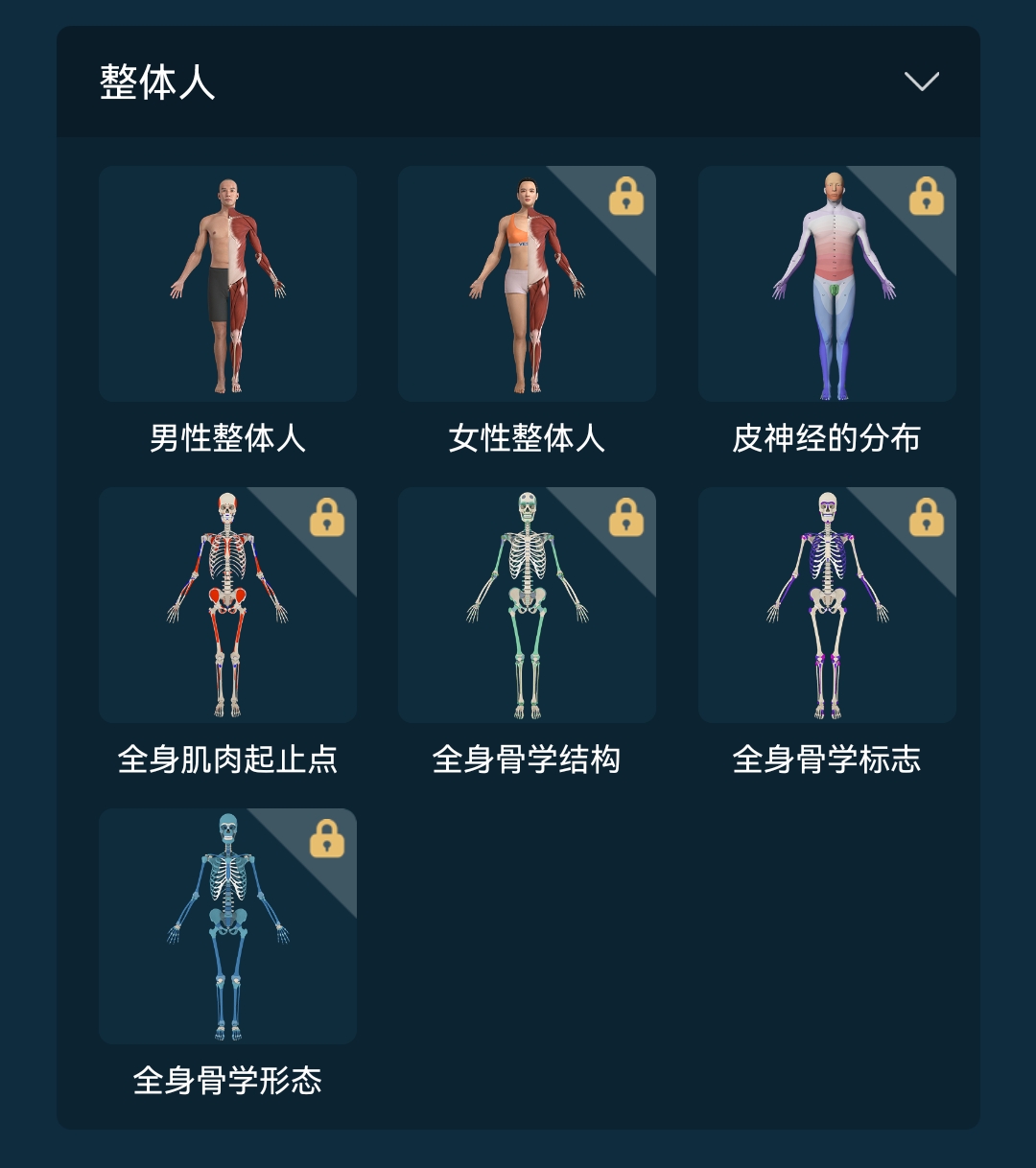Select the 全身肌肉起止点 skeleton tile
1036x1168 pixels.
(227, 605)
